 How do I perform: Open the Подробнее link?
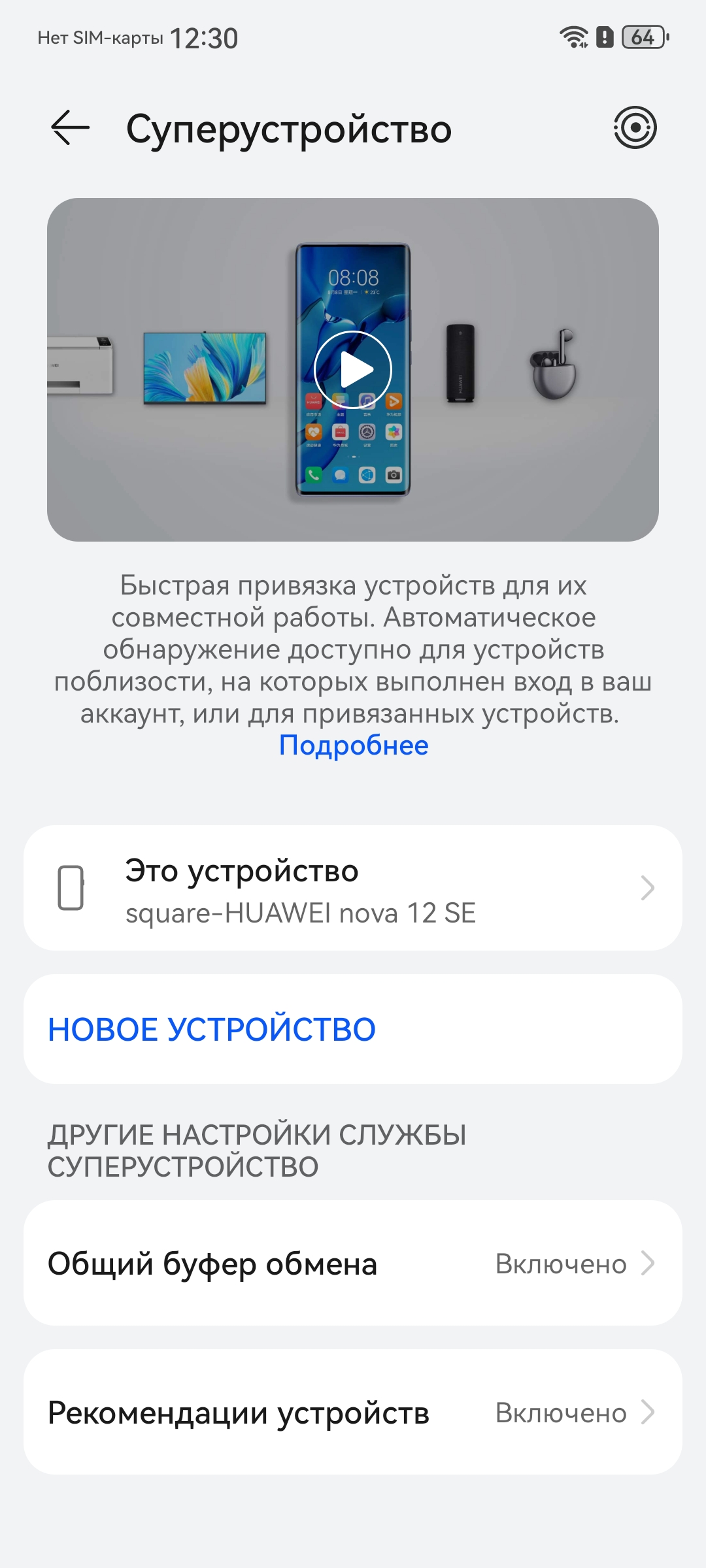(x=354, y=745)
